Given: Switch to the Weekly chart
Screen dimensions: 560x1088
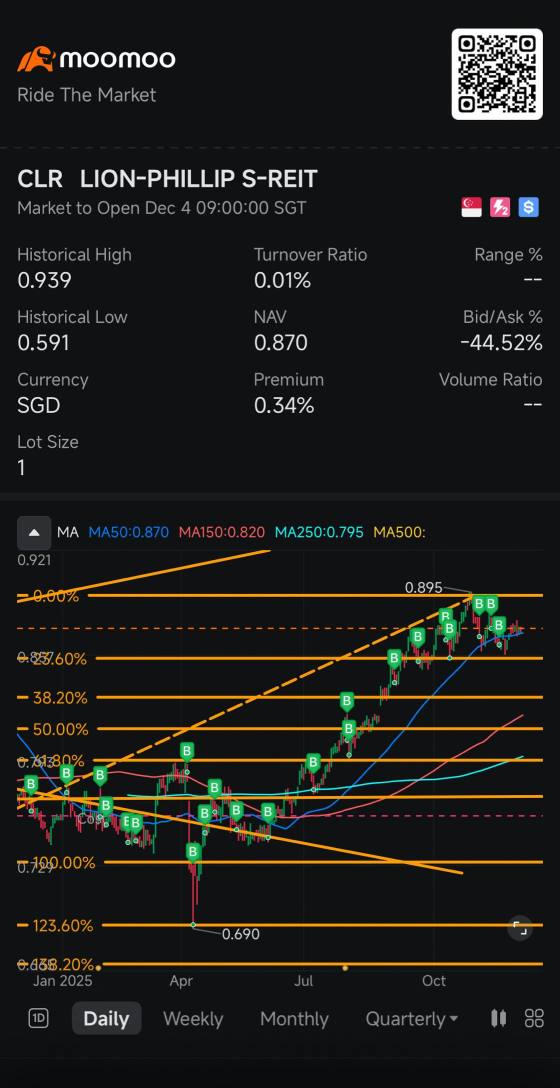Looking at the screenshot, I should 193,1019.
